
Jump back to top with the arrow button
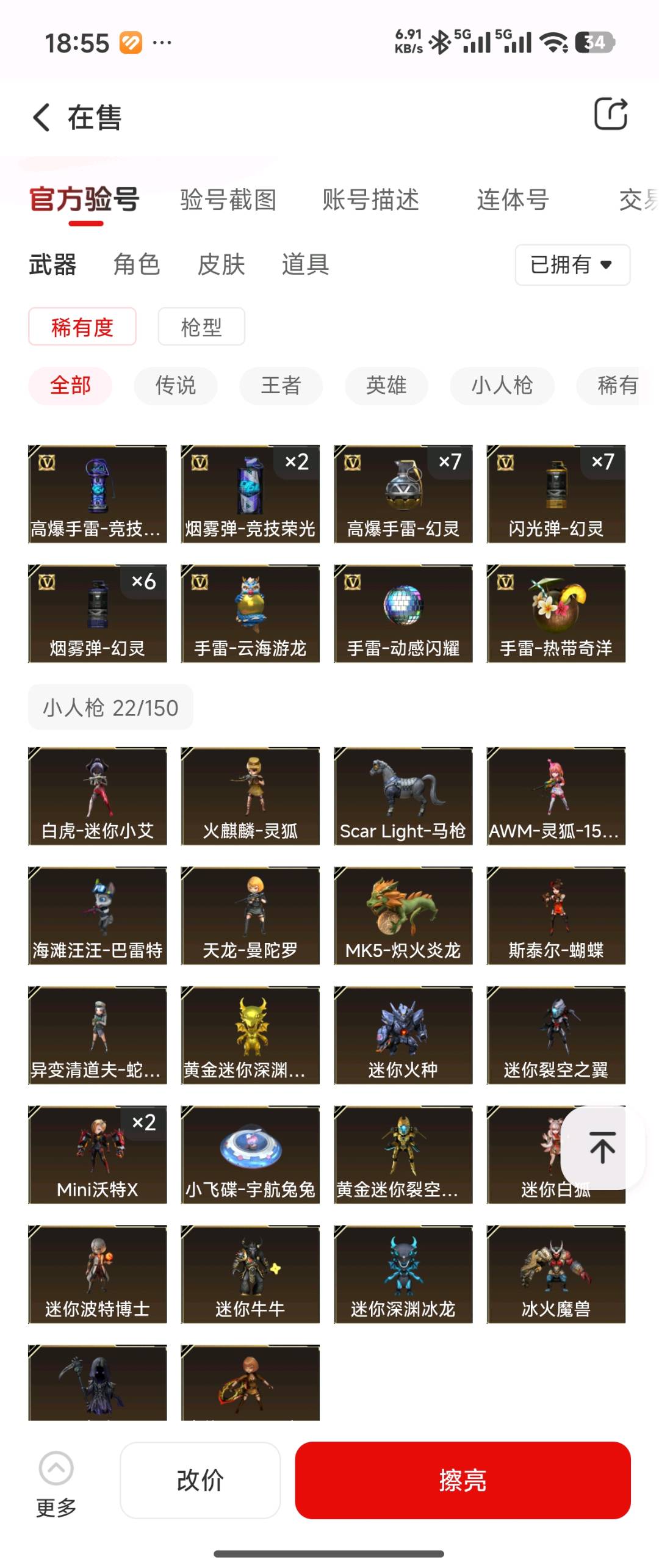[602, 1147]
